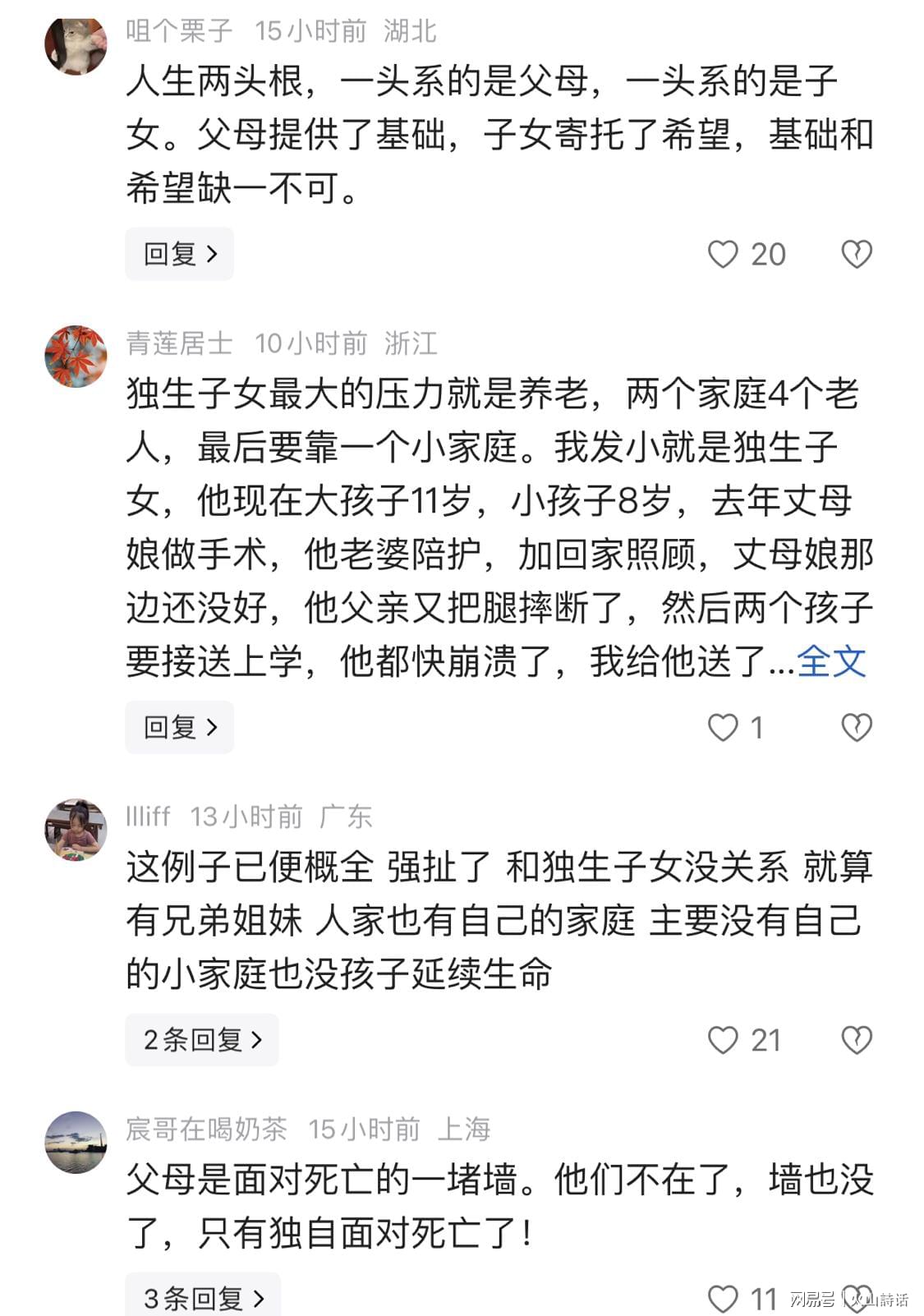Reply to 青莲居士's comment
The width and height of the screenshot is (924, 1316).
tap(179, 727)
